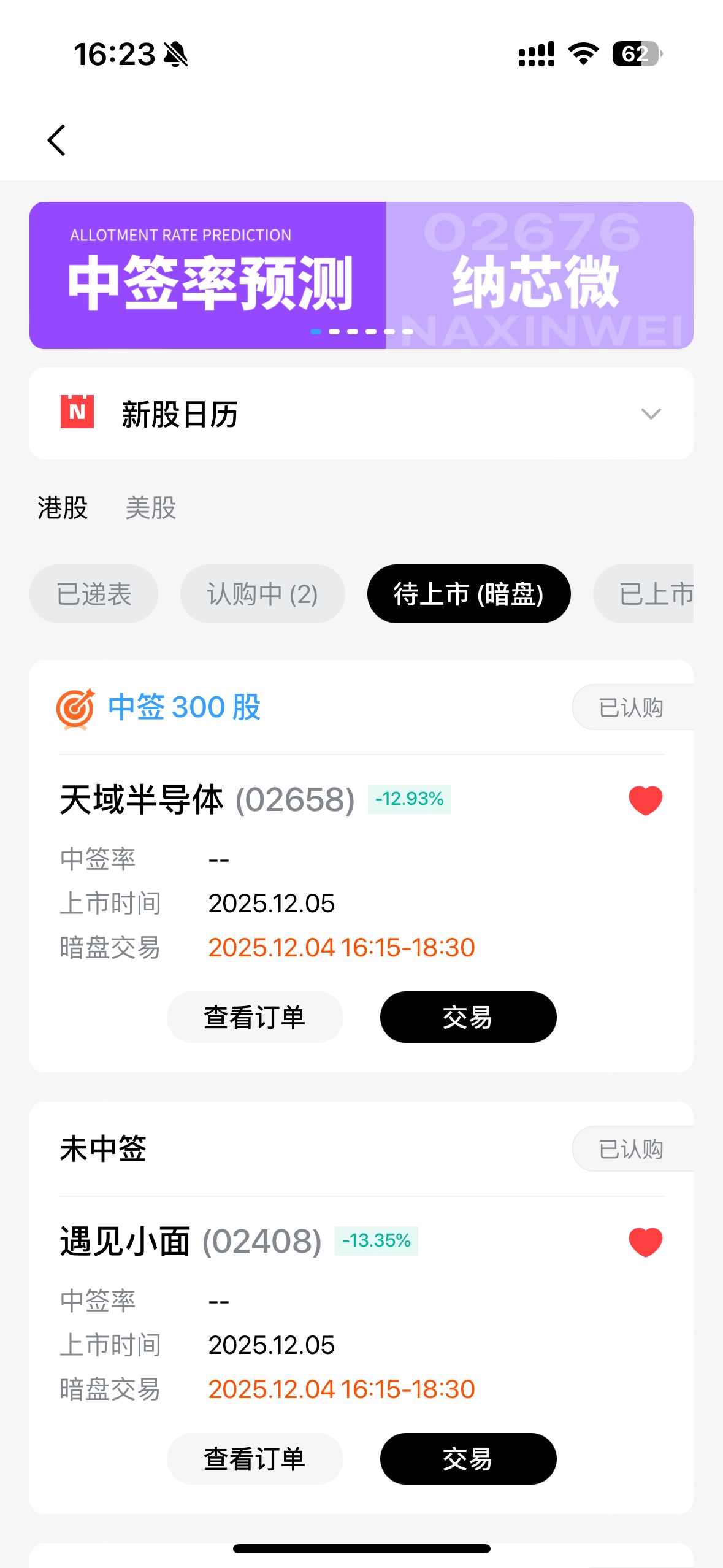723x1568 pixels.
Task: View the order for 遇见小面
Action: 254,1459
